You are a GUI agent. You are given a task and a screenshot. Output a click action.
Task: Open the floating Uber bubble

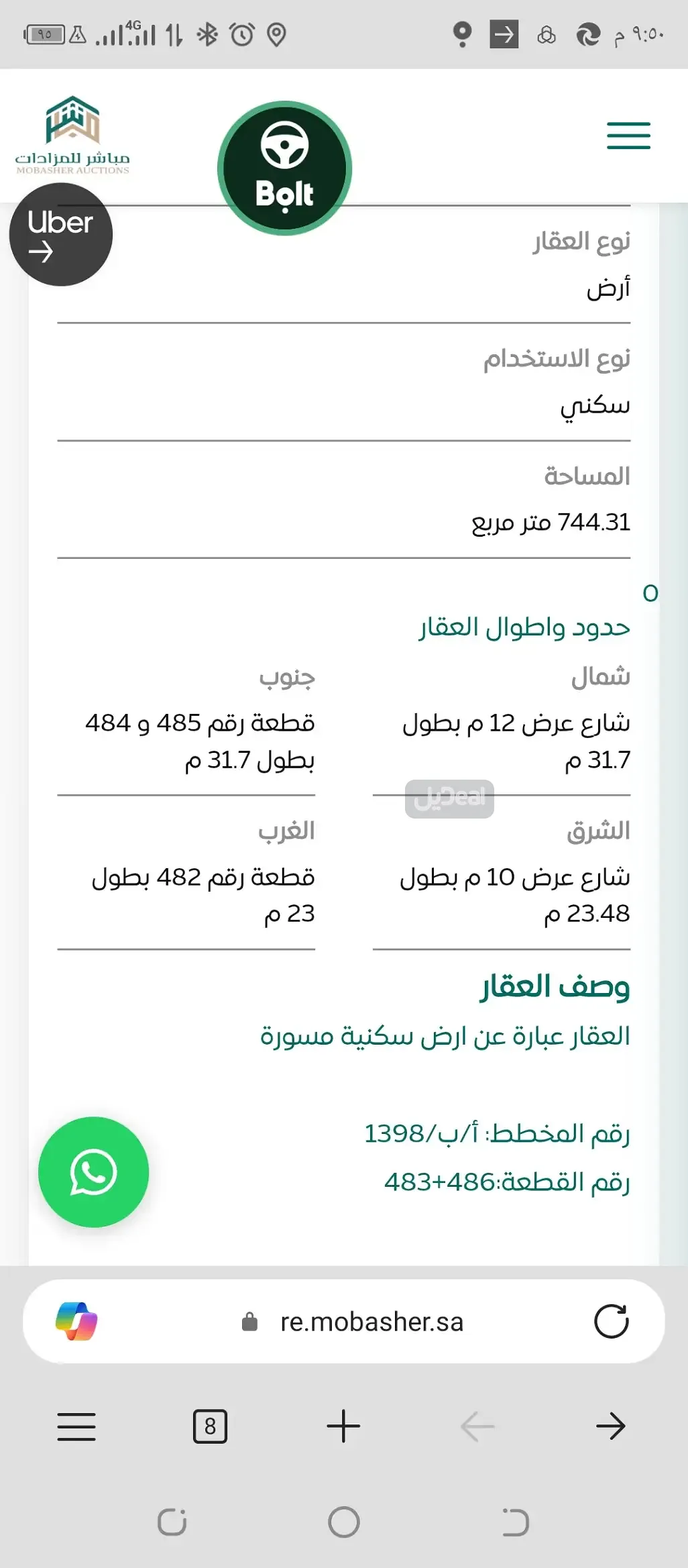pos(60,235)
